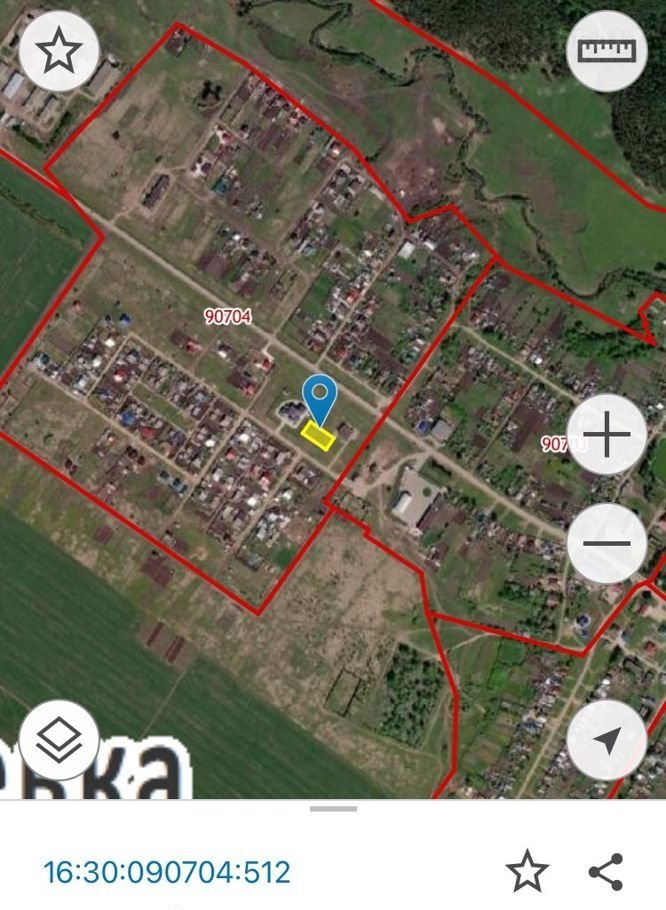Open details for cadastral number 16:30:090704:512
Screen dimensions: 666x910
pyautogui.click(x=167, y=871)
